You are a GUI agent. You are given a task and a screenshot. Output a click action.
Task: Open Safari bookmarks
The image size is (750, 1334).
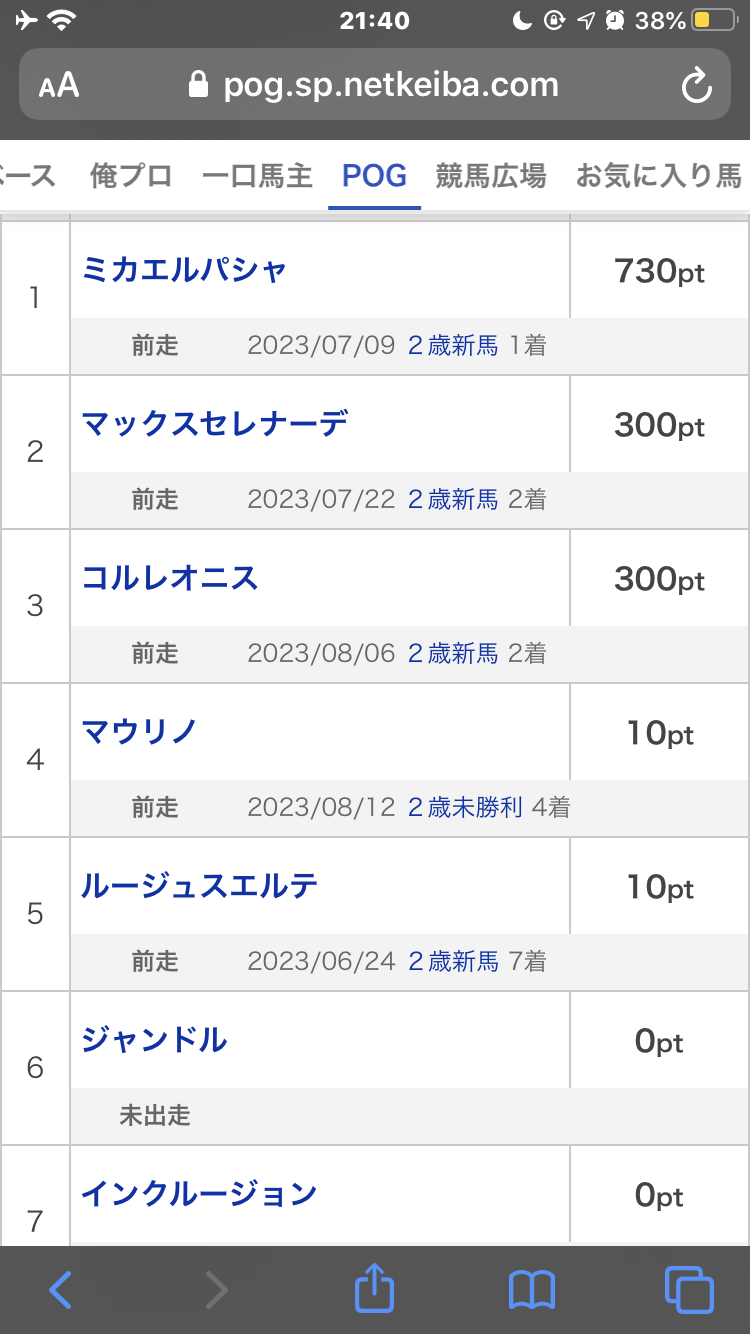[531, 1290]
